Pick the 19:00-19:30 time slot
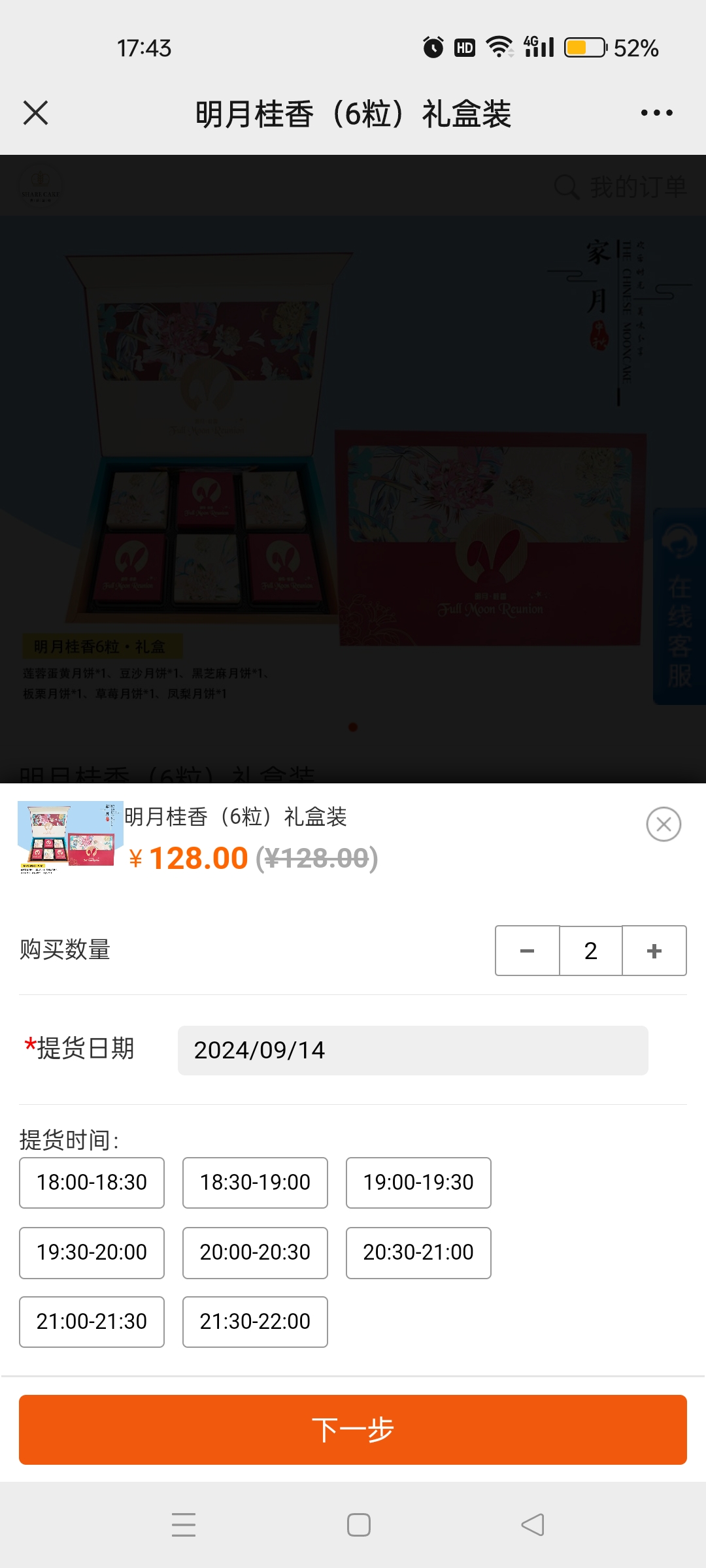The image size is (706, 1568). tap(418, 1183)
